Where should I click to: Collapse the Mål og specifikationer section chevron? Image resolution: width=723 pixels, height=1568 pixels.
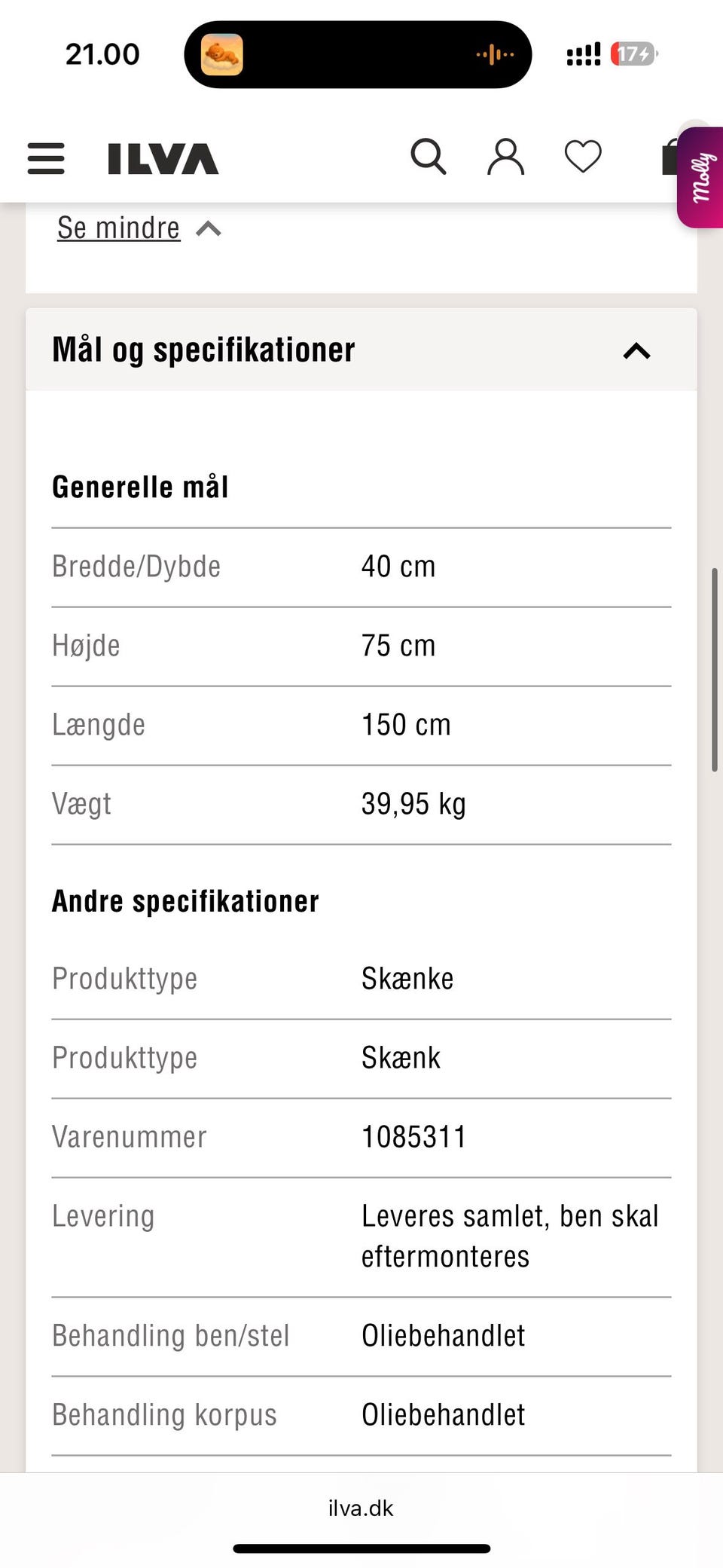pos(636,351)
